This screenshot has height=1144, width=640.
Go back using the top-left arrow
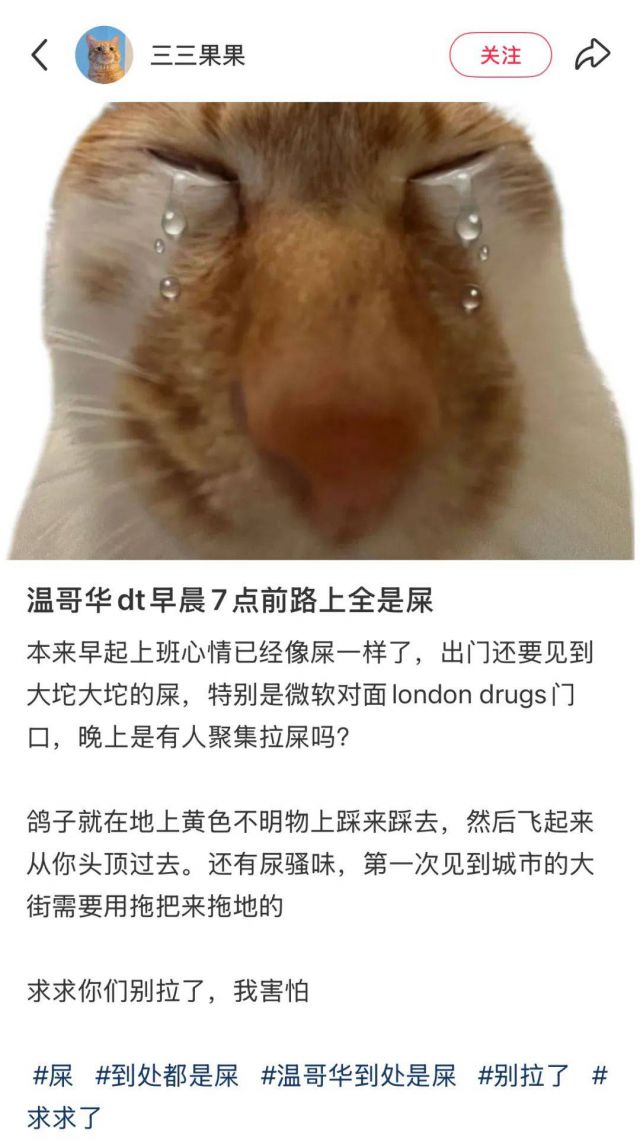click(39, 55)
